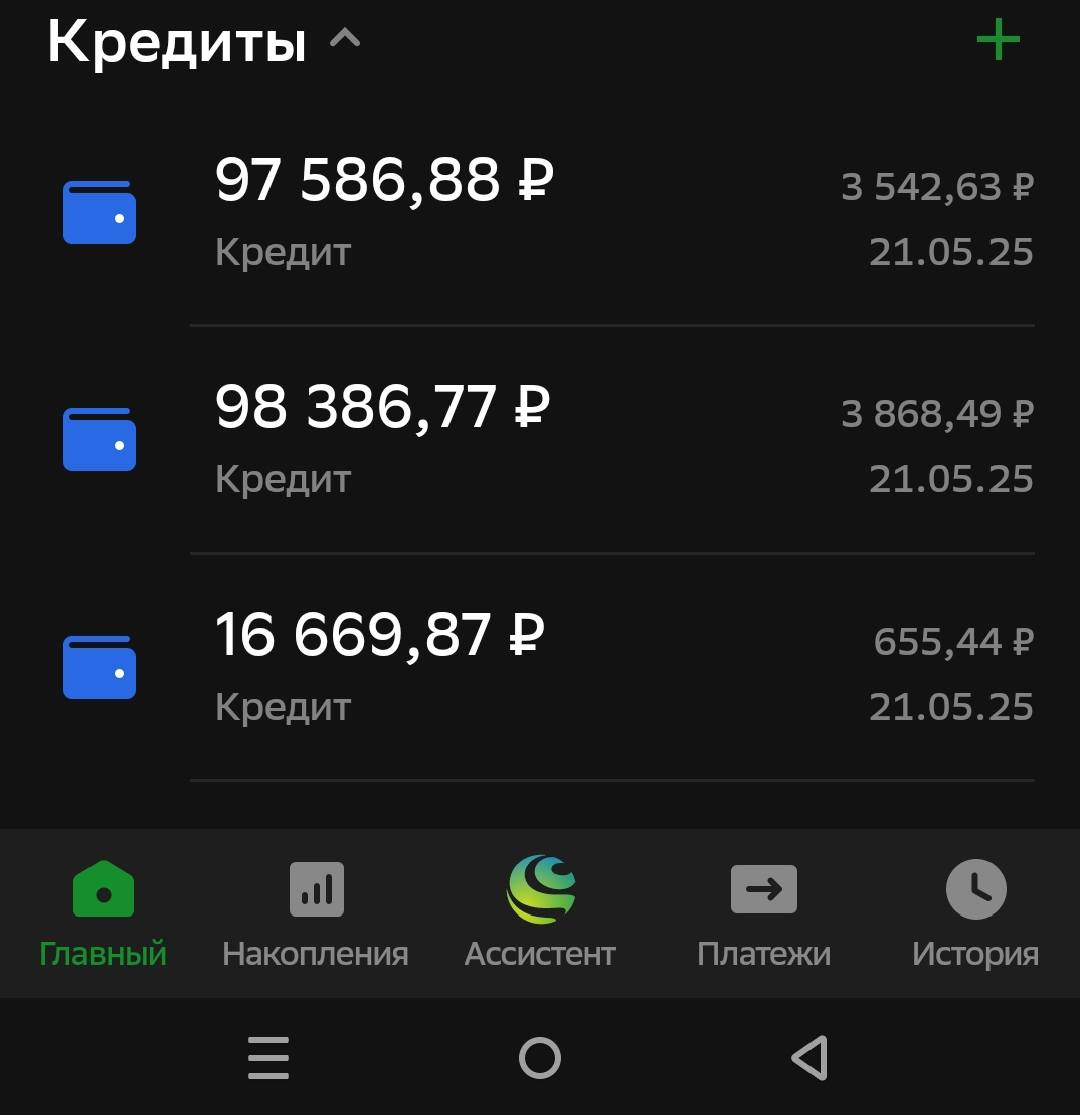Tap the blue wallet icon of the first loan
The height and width of the screenshot is (1115, 1080).
click(x=99, y=212)
